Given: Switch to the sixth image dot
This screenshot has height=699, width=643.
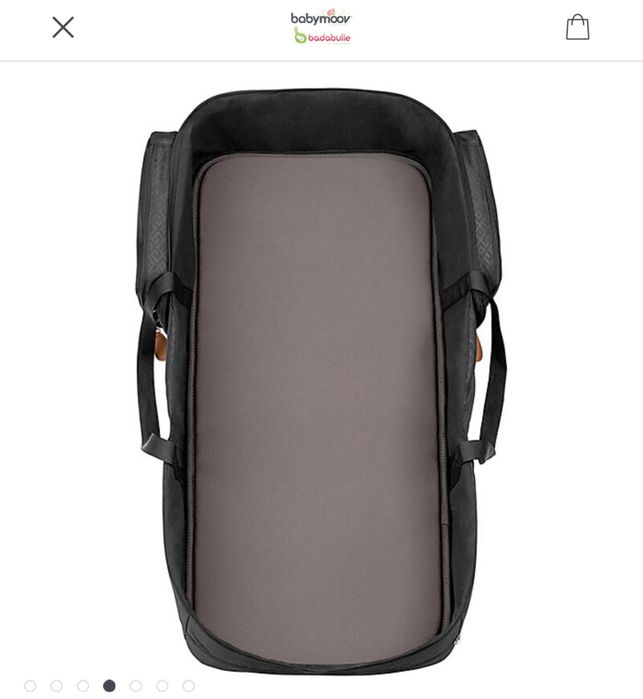Looking at the screenshot, I should point(162,686).
